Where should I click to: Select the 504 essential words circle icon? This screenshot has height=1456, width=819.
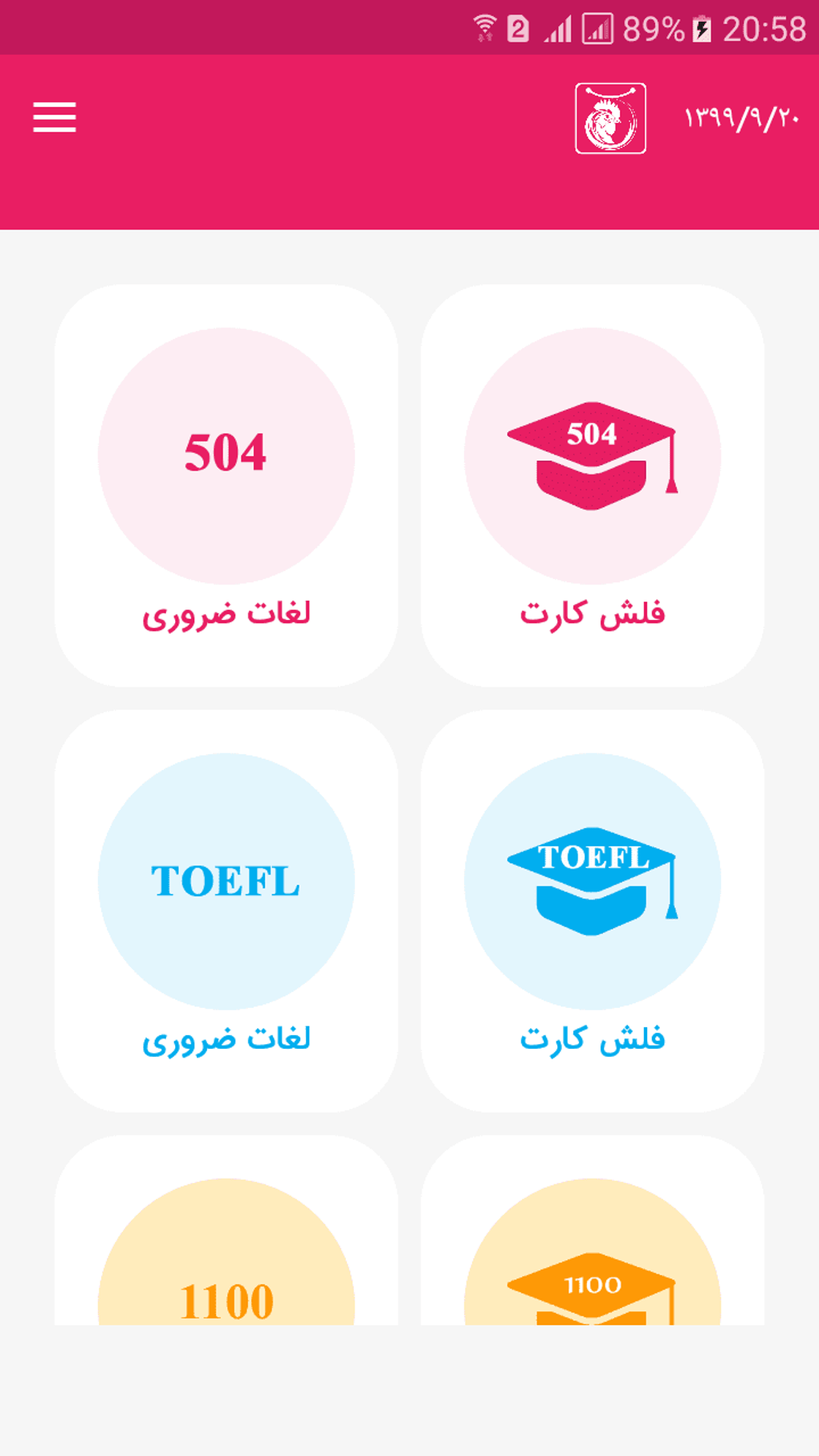coord(226,455)
